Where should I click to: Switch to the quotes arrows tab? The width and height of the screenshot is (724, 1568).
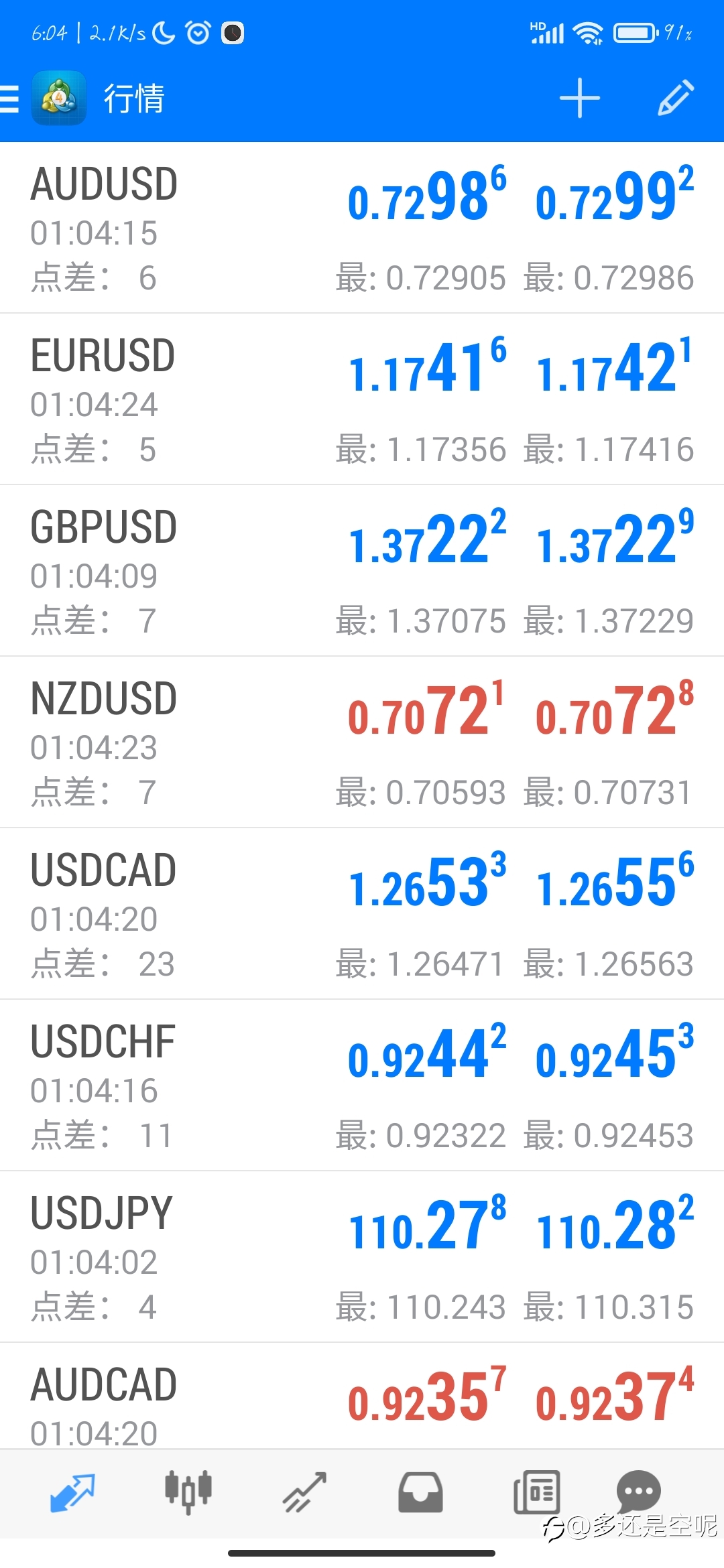72,1493
